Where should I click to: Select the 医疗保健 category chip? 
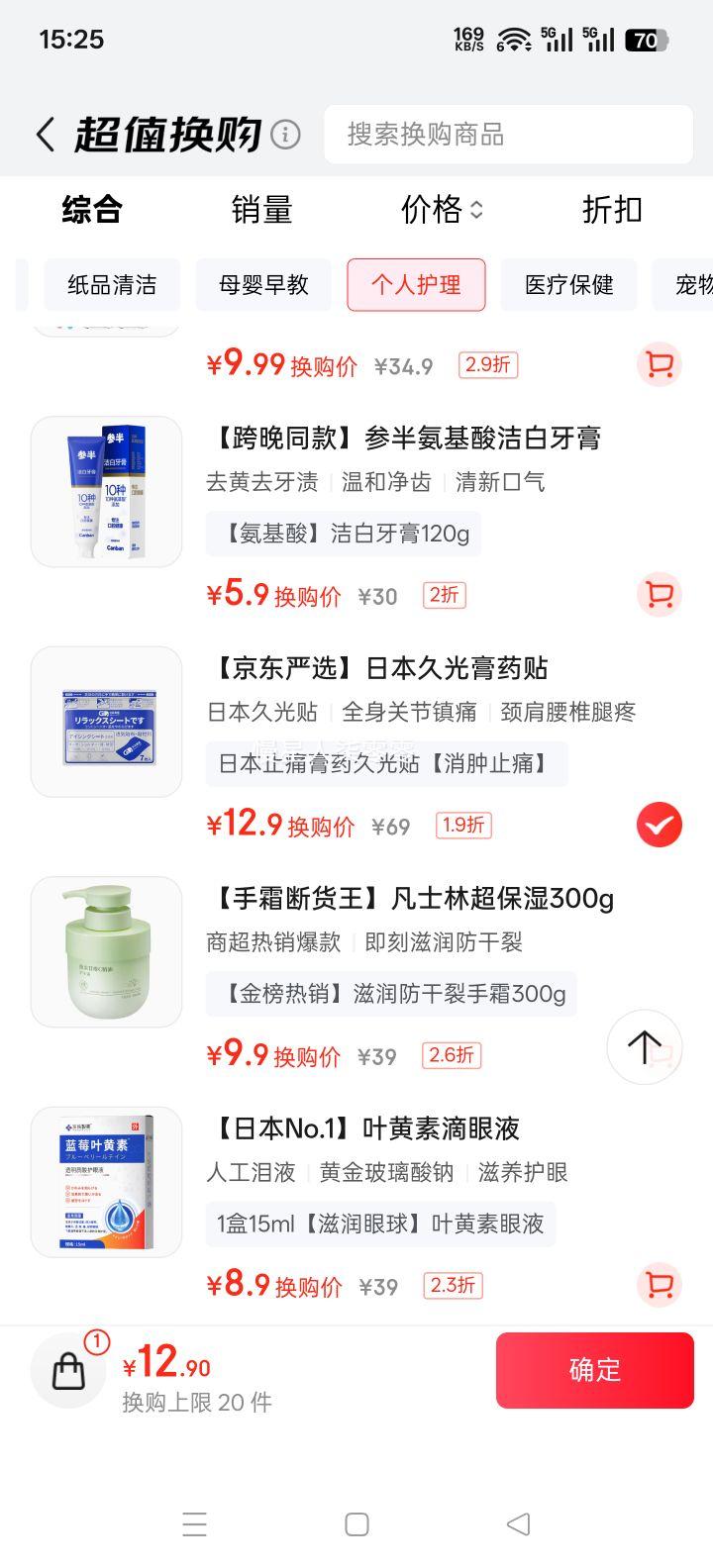[568, 285]
